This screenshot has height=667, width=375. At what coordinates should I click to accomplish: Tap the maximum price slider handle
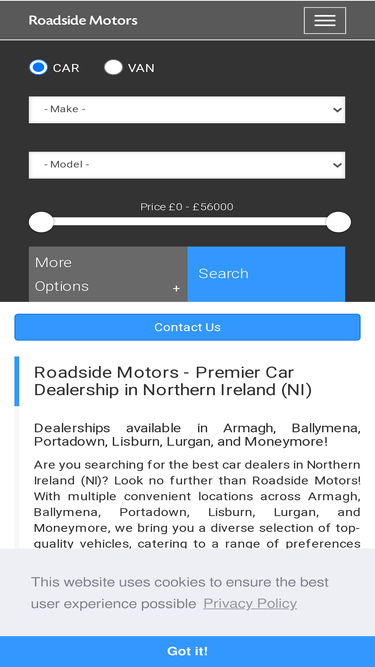338,222
